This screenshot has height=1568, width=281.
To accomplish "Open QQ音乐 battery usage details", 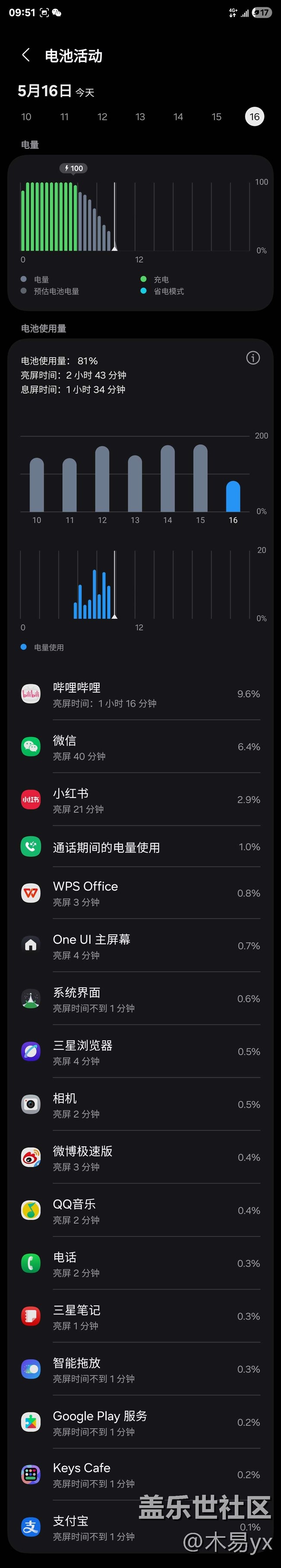I will [x=140, y=1211].
